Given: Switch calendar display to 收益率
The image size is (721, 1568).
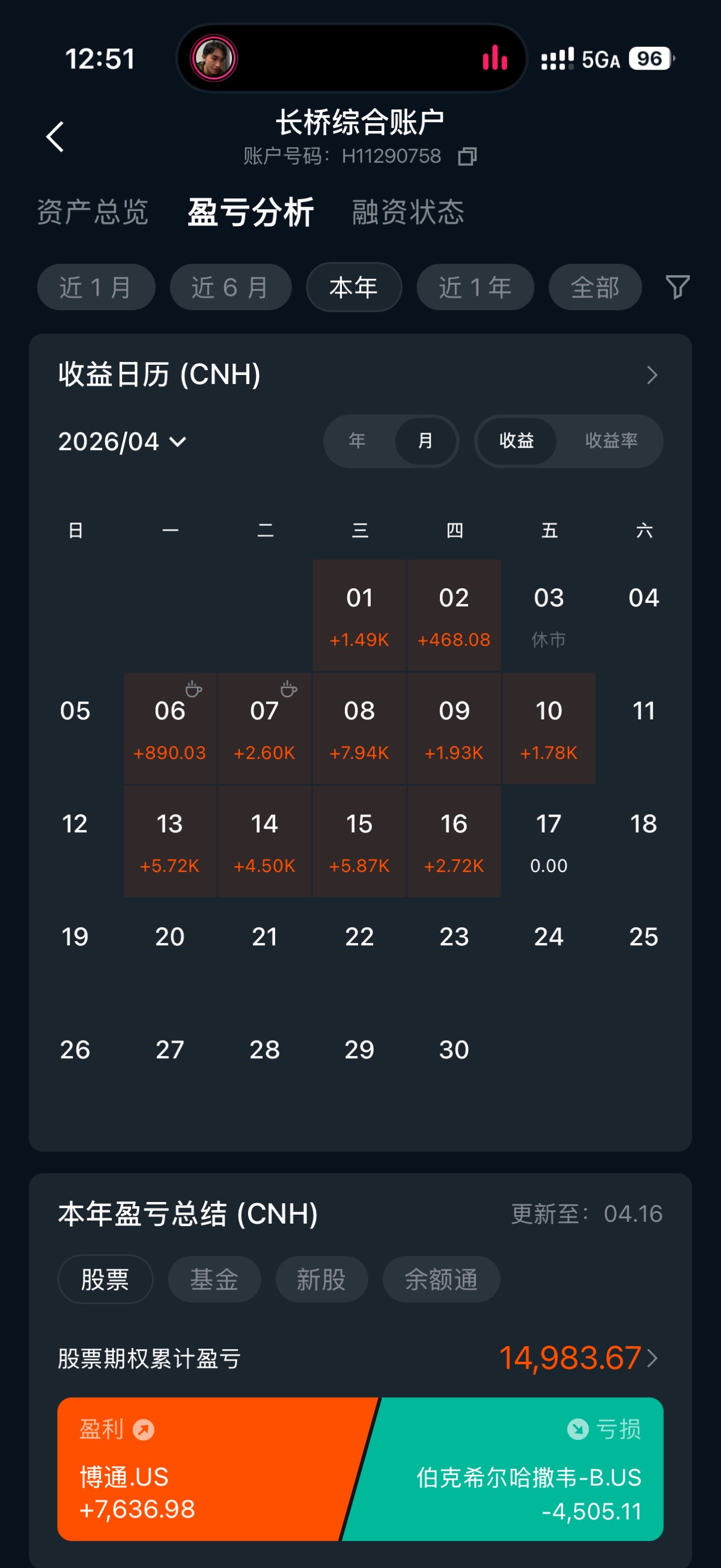Looking at the screenshot, I should pyautogui.click(x=611, y=441).
